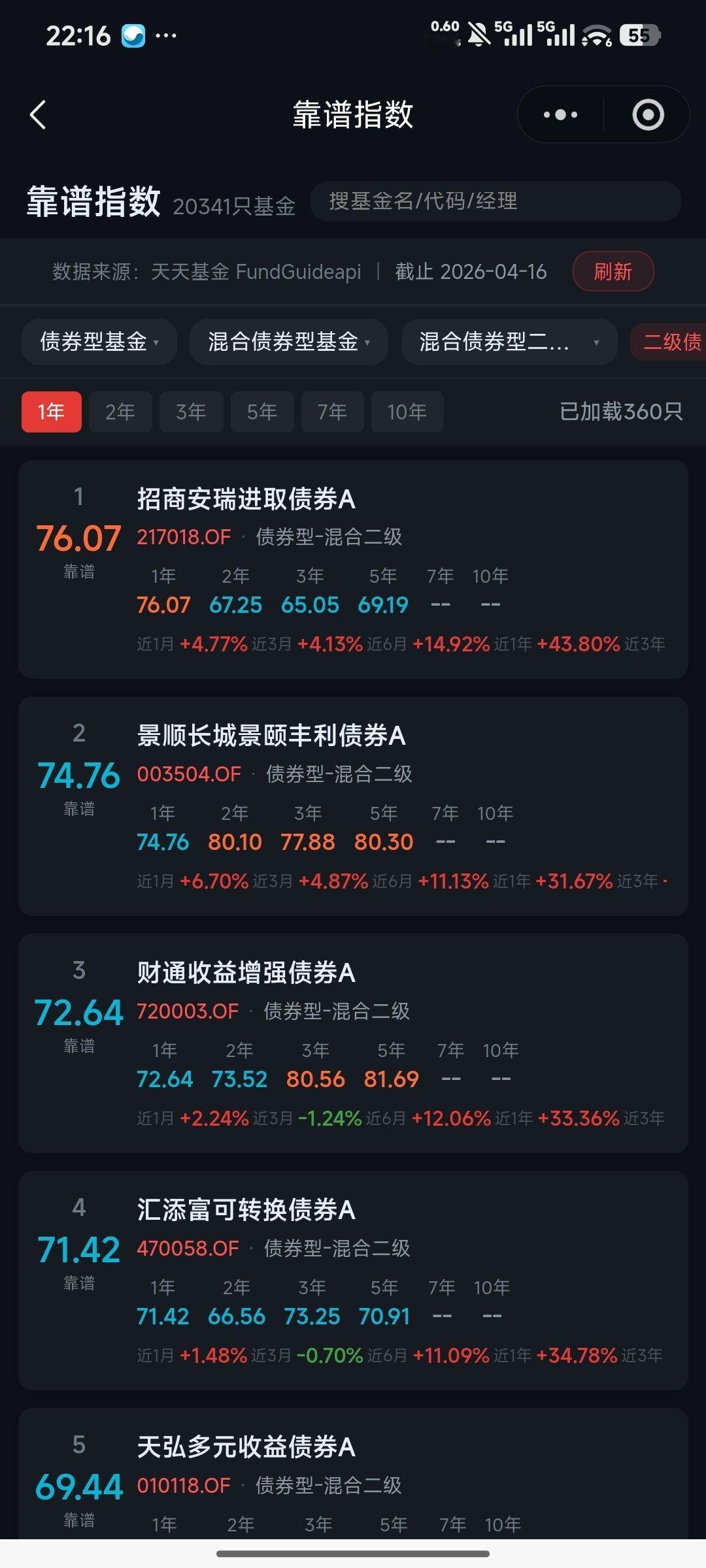Tap the 搜基金名/代码/经理 search field
The image size is (706, 1568).
[497, 202]
